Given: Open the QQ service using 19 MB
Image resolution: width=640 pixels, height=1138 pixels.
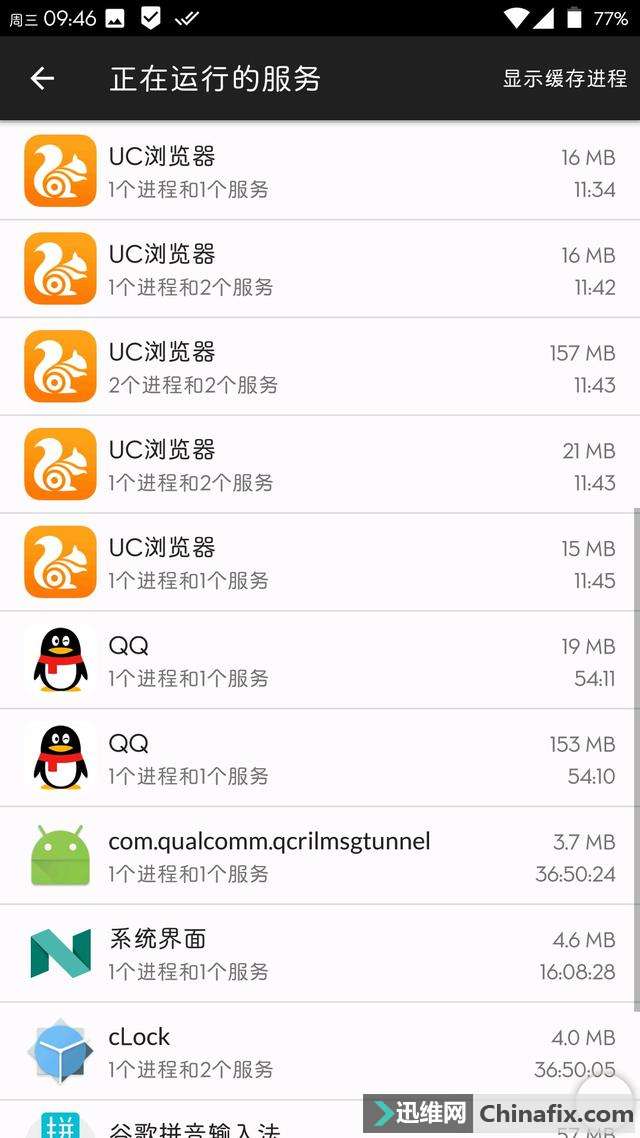Looking at the screenshot, I should (320, 661).
